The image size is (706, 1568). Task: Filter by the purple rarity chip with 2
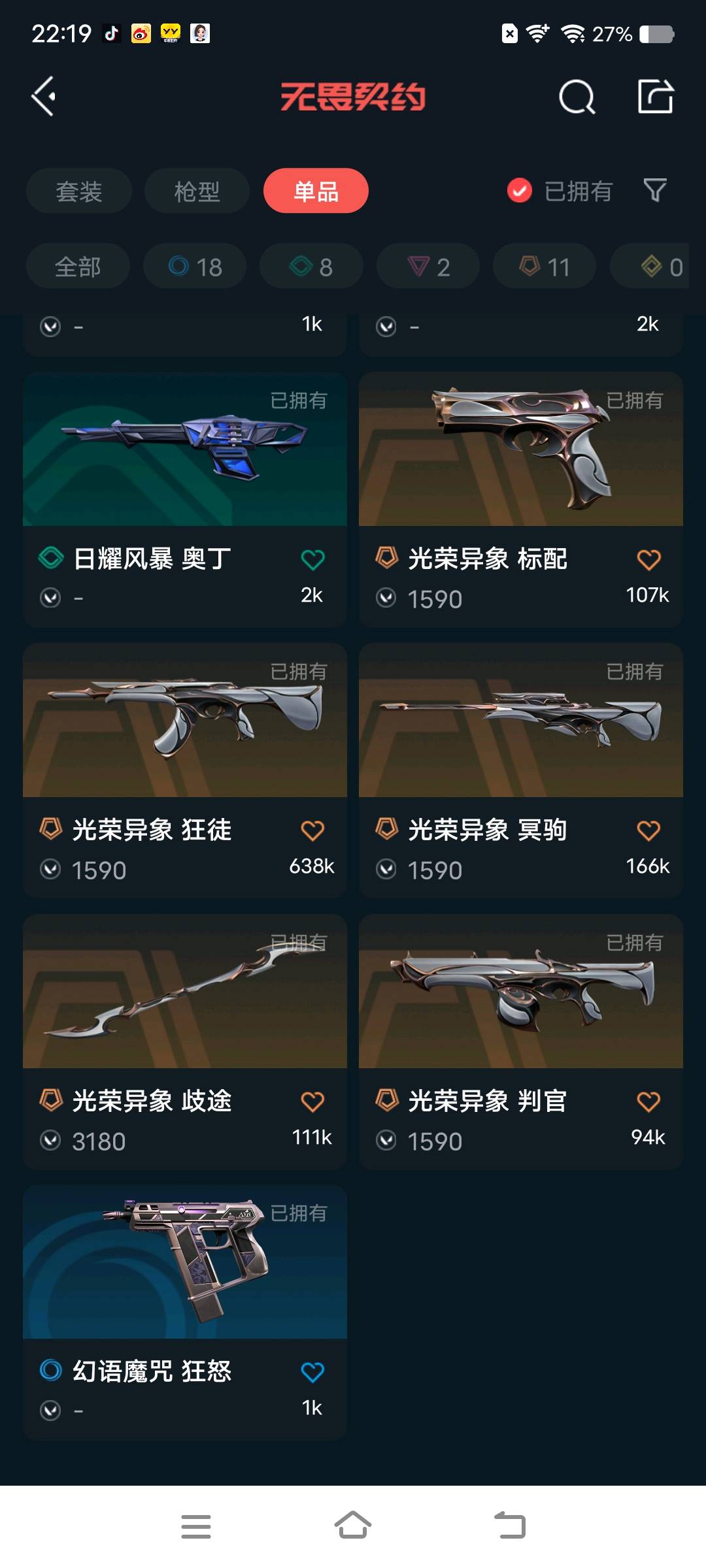coord(428,267)
